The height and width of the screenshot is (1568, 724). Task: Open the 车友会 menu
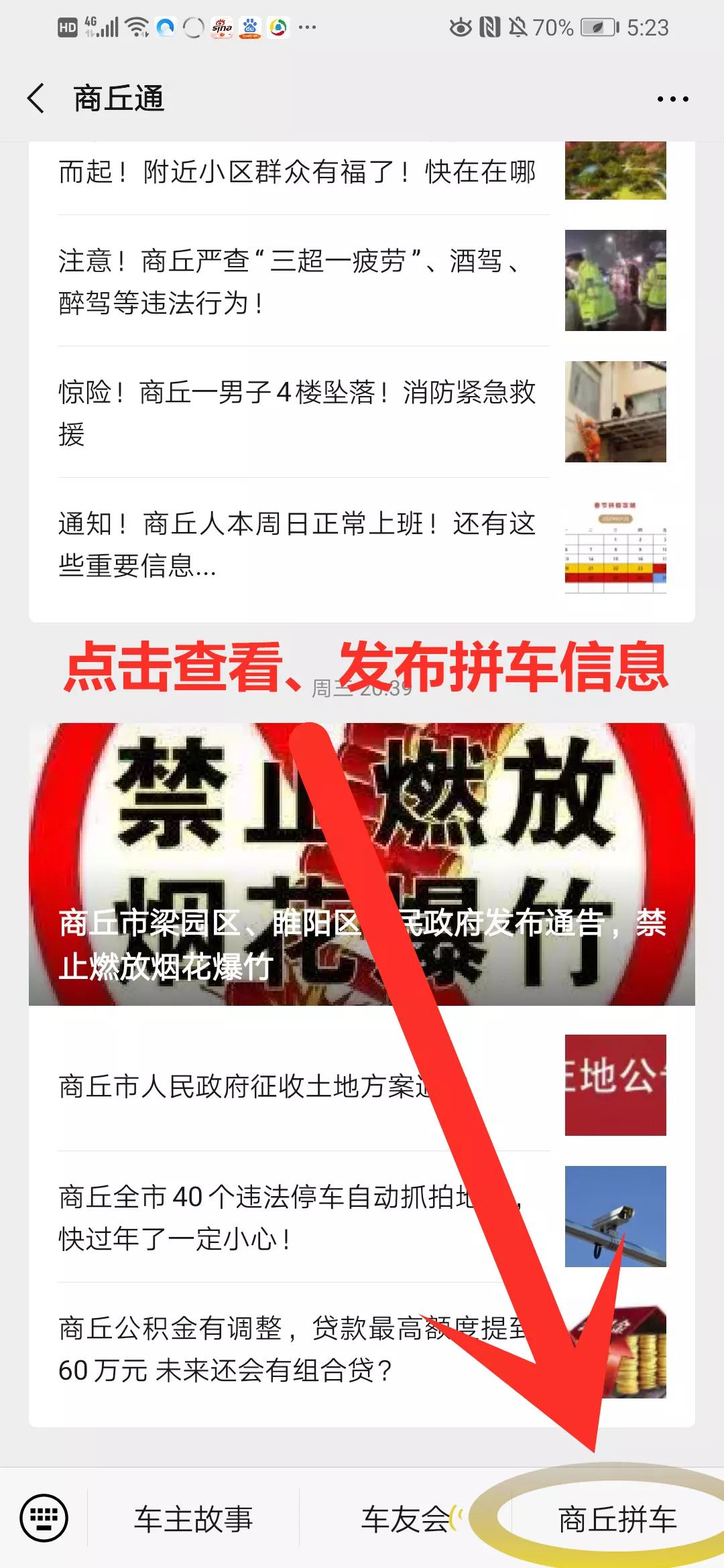point(405,1518)
